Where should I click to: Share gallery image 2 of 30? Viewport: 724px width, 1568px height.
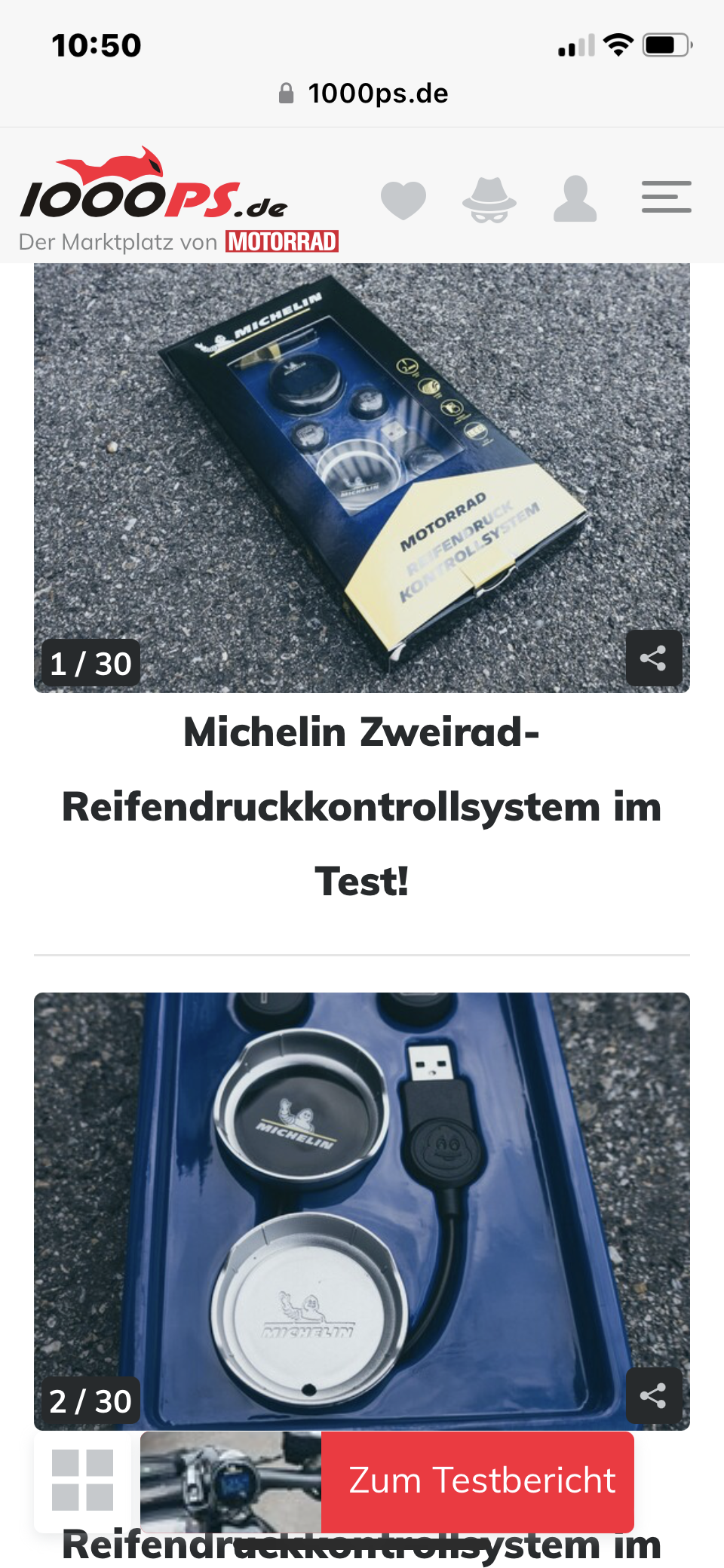point(653,1395)
